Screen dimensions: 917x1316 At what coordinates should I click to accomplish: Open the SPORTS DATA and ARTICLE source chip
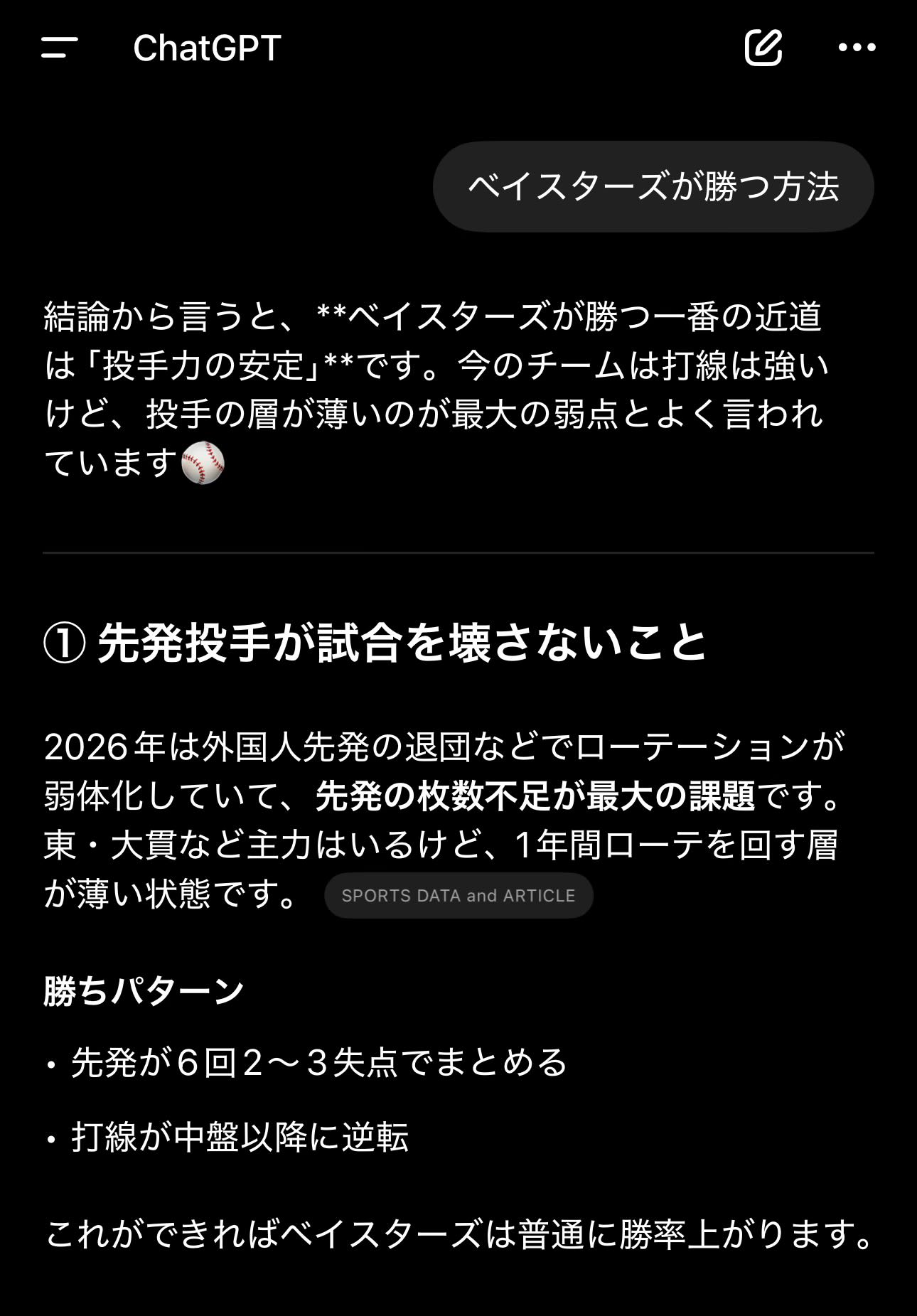pyautogui.click(x=458, y=896)
